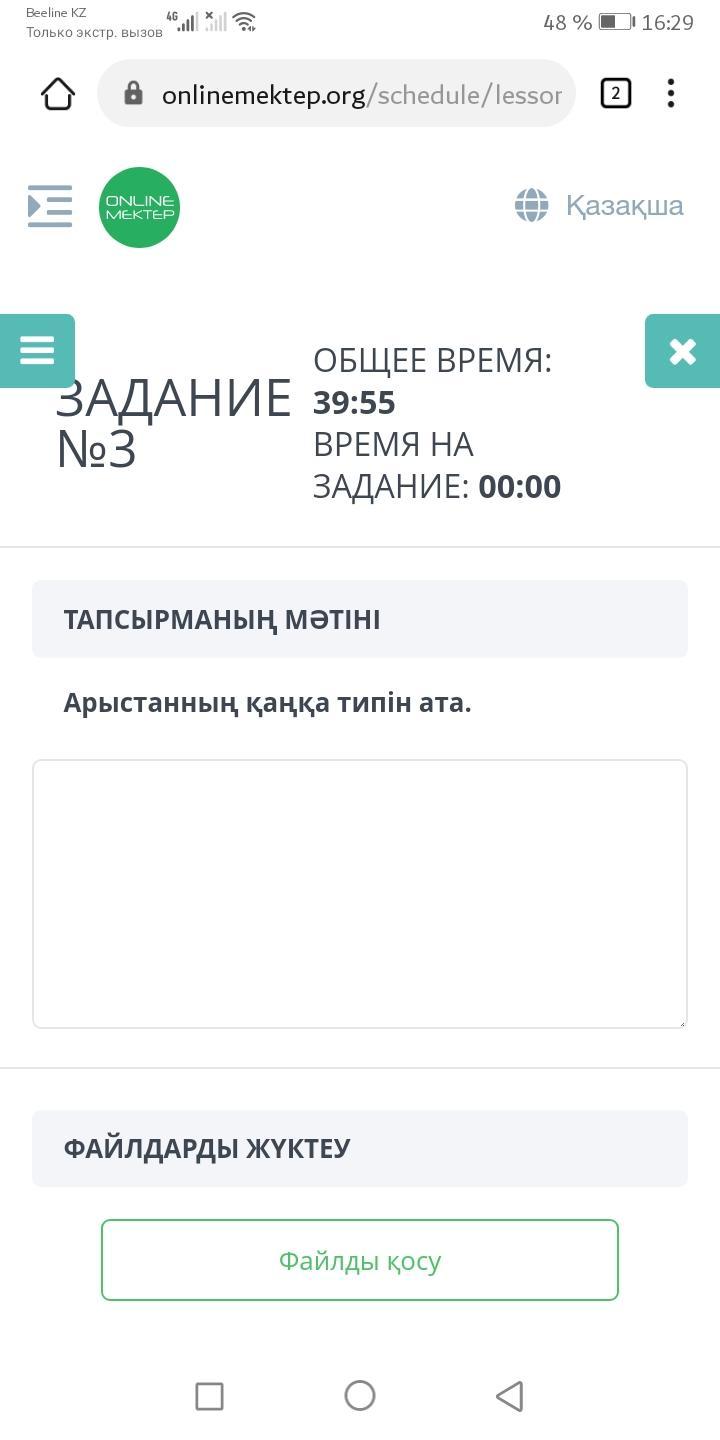The image size is (720, 1440).
Task: Close the task with the X button
Action: 682,351
